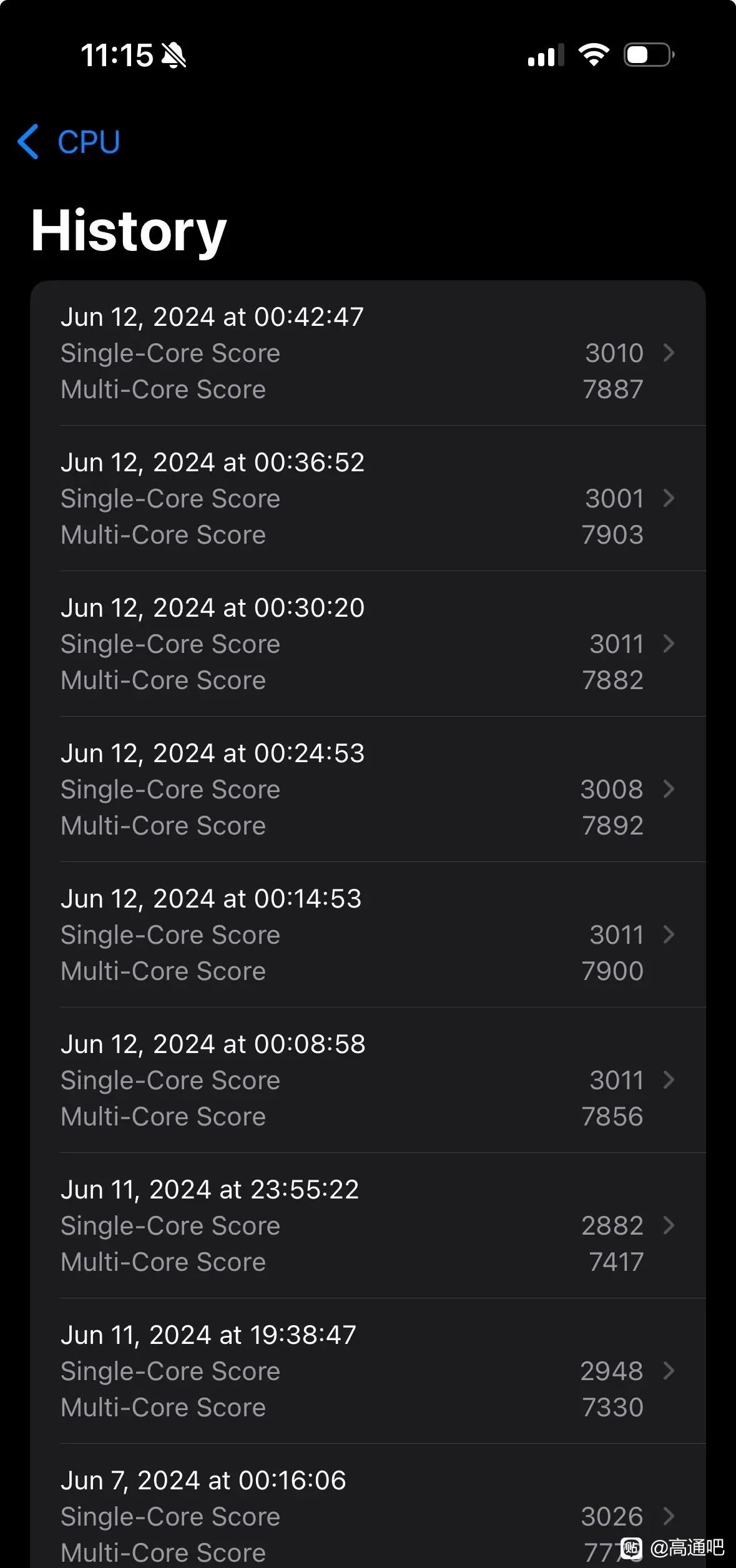The width and height of the screenshot is (736, 1568).
Task: Go back to the CPU screen
Action: tap(69, 142)
